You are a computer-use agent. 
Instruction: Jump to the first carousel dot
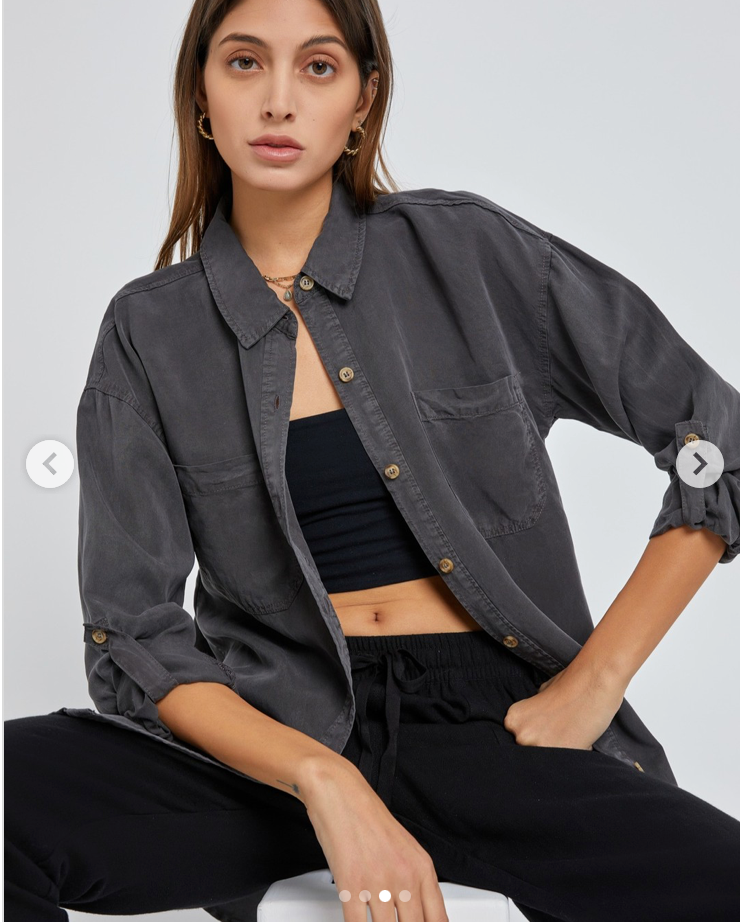345,896
